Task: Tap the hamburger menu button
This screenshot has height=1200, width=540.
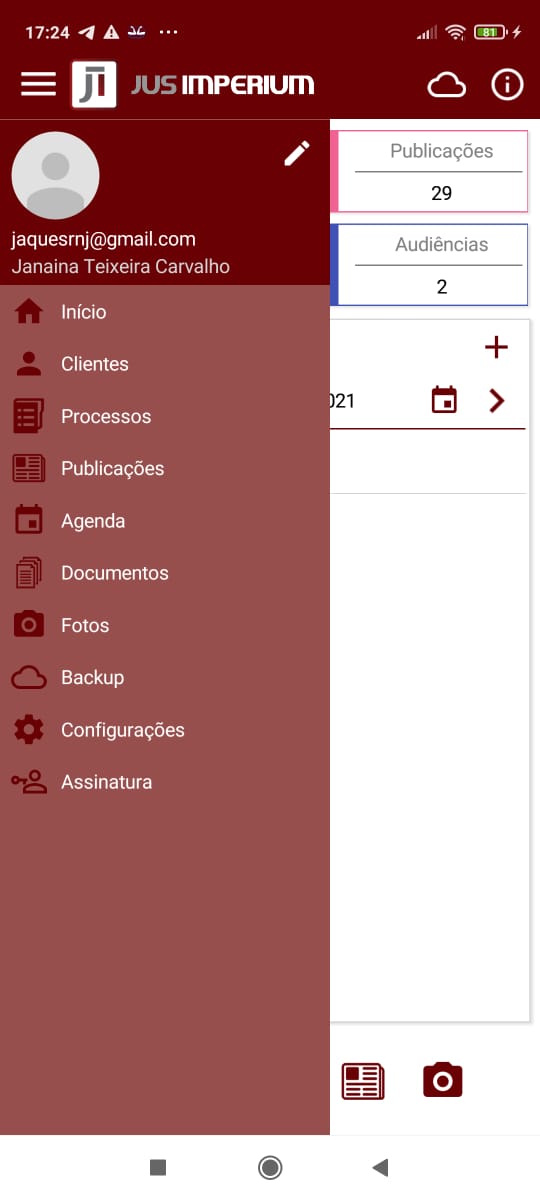Action: pyautogui.click(x=38, y=84)
